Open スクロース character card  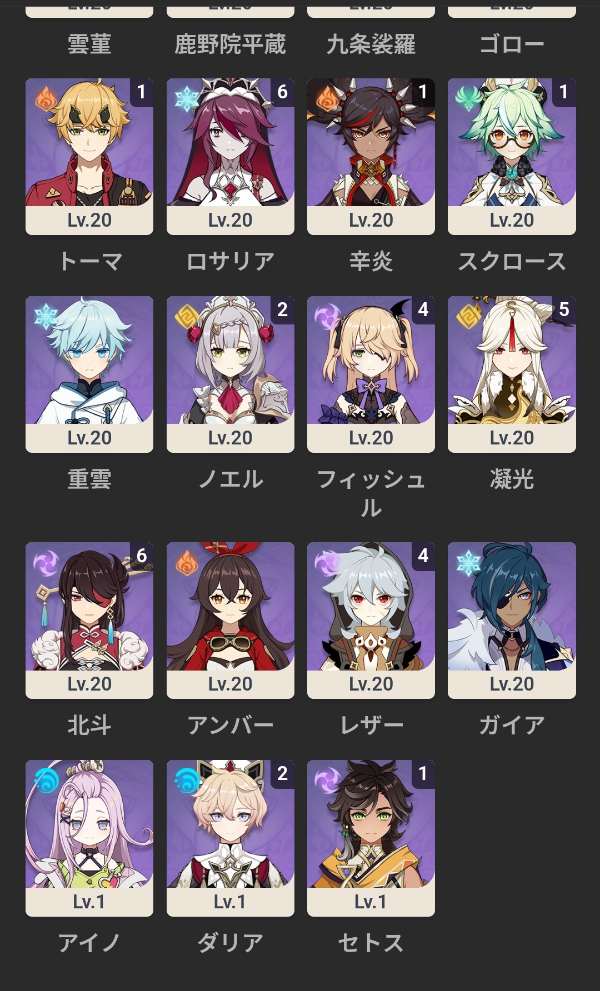(512, 156)
